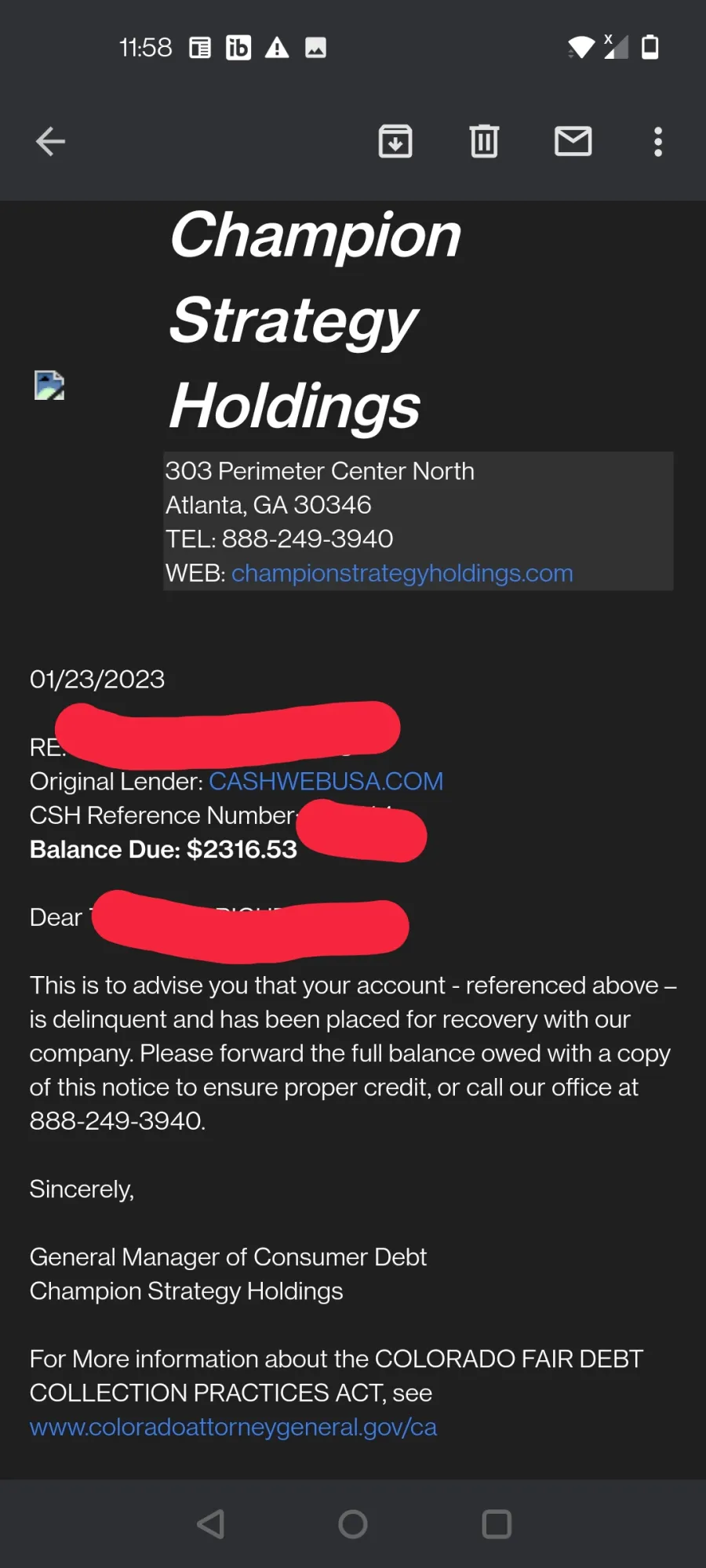Open the three-dot overflow menu
The image size is (706, 1568).
(x=658, y=142)
